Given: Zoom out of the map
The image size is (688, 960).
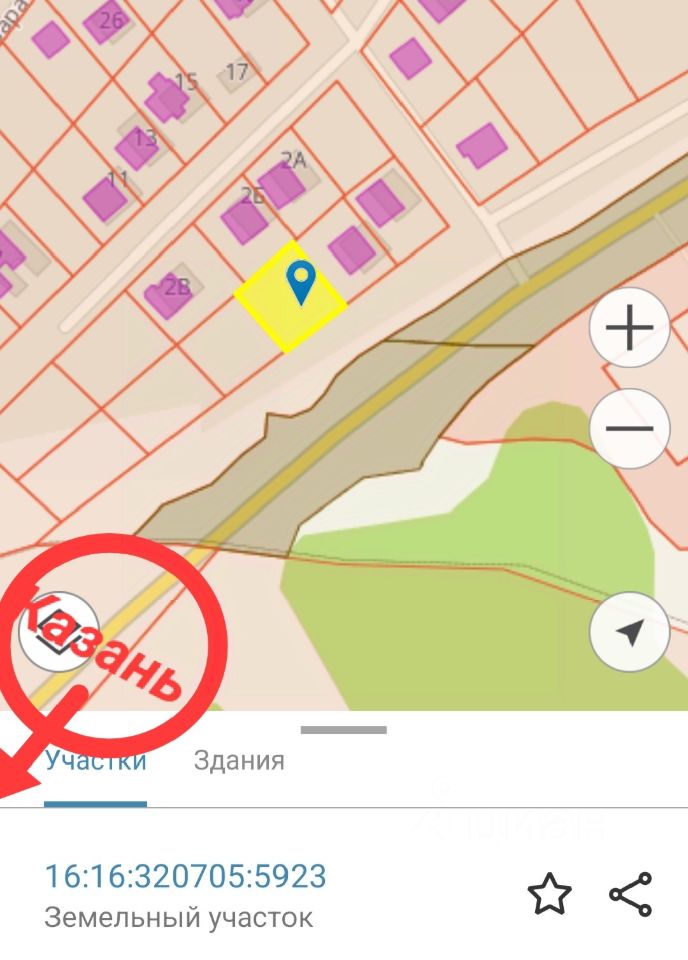Looking at the screenshot, I should point(629,430).
